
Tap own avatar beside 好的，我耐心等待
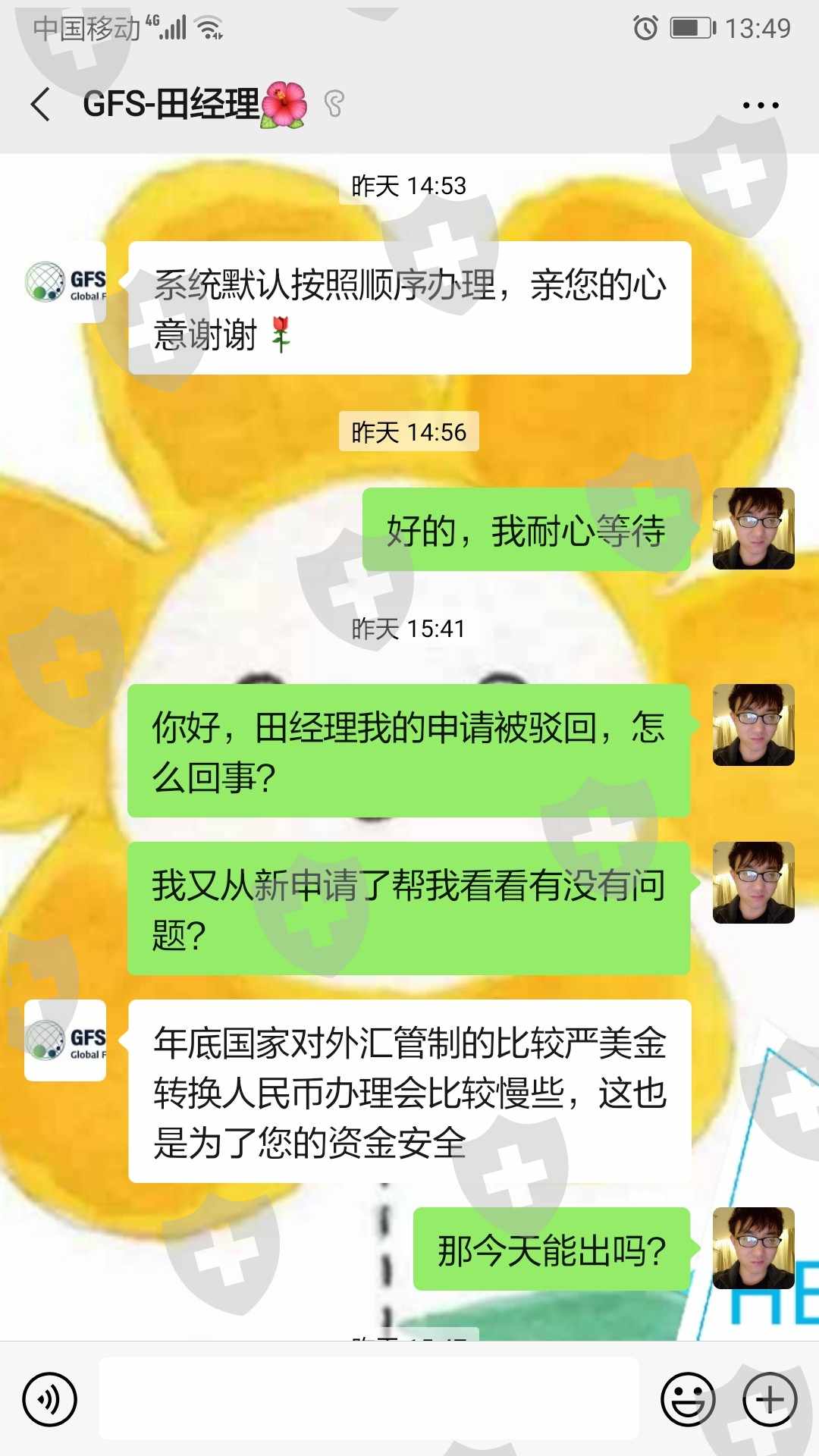(754, 529)
